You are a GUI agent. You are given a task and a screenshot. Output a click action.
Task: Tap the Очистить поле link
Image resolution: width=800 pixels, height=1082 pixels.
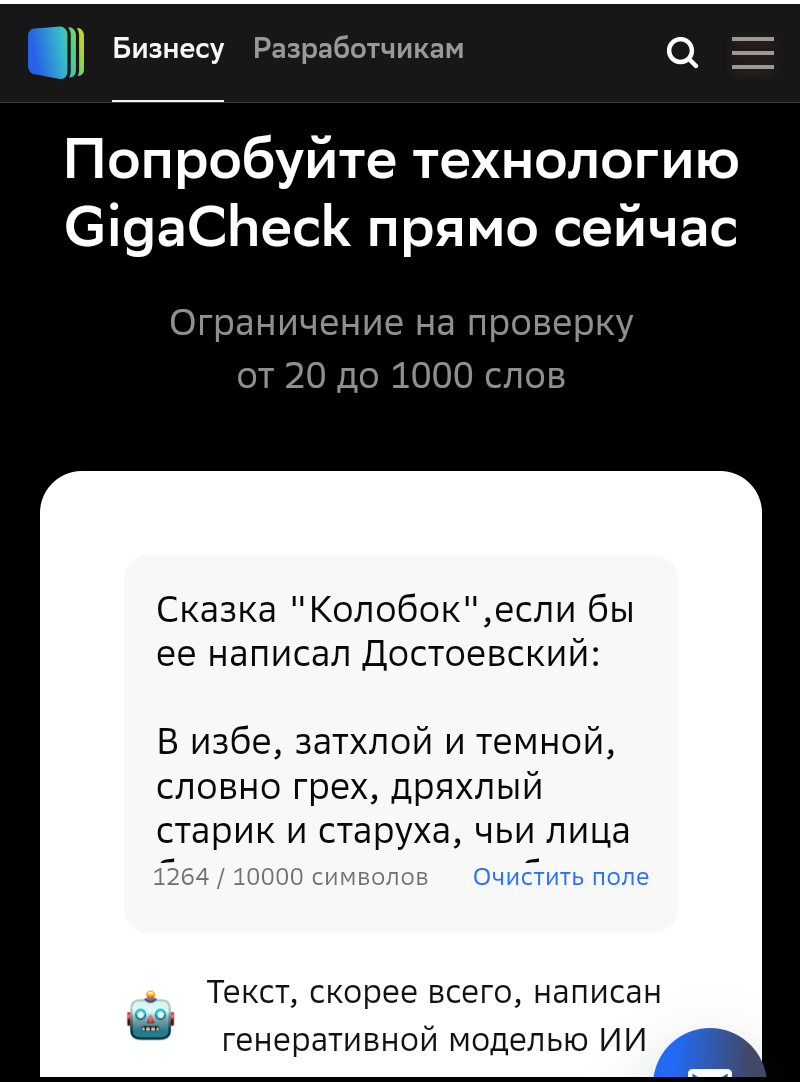tap(560, 877)
